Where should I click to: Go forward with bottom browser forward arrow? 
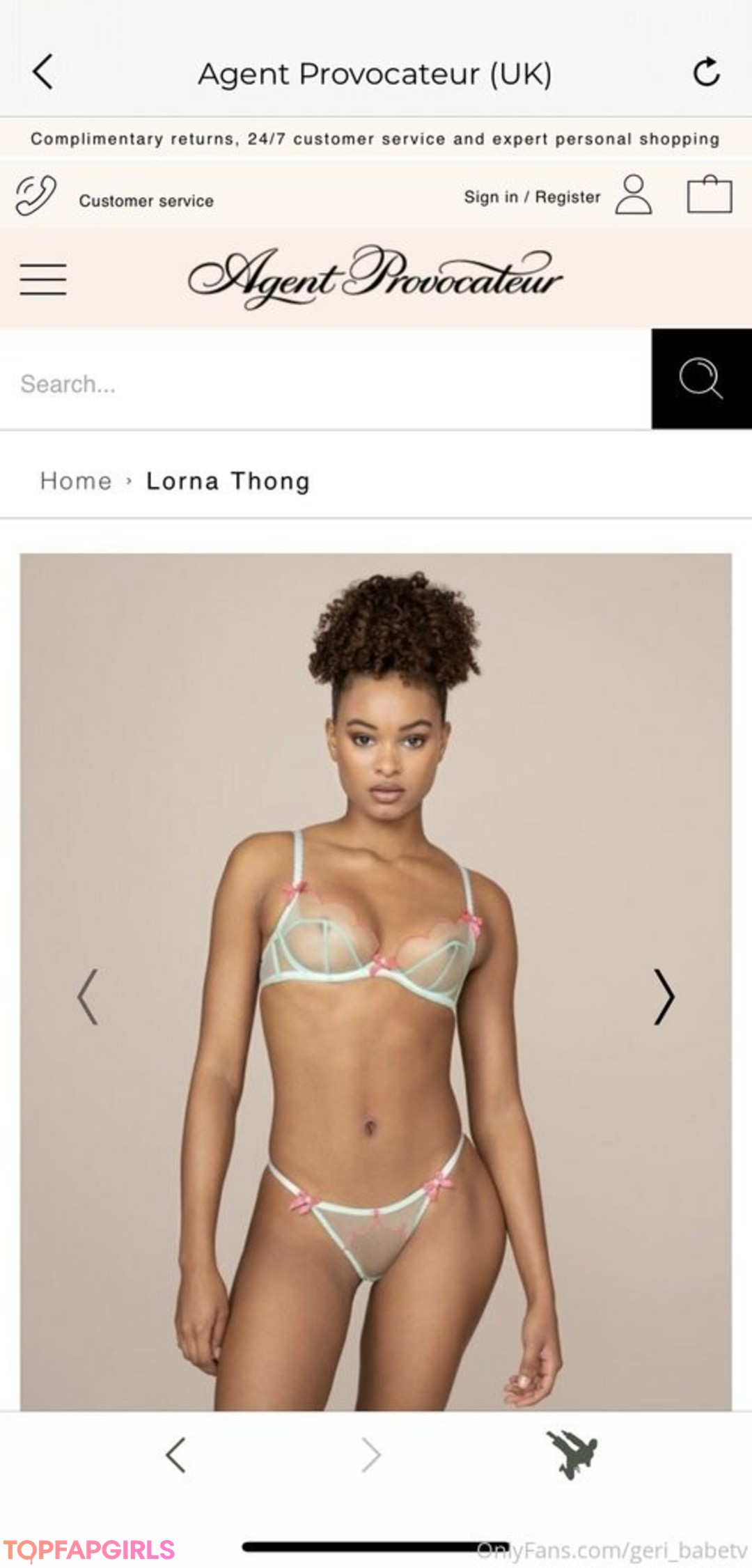pyautogui.click(x=371, y=1454)
